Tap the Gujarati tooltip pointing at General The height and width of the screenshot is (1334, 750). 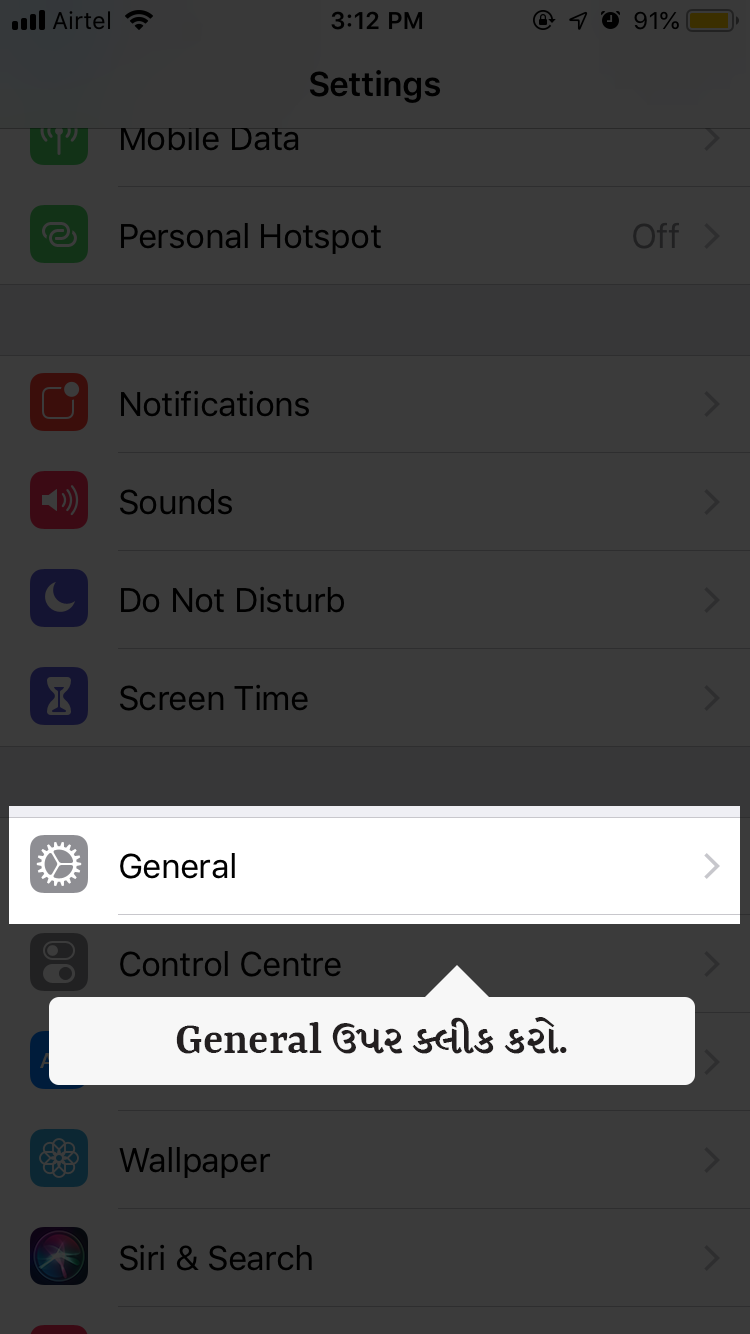371,1040
